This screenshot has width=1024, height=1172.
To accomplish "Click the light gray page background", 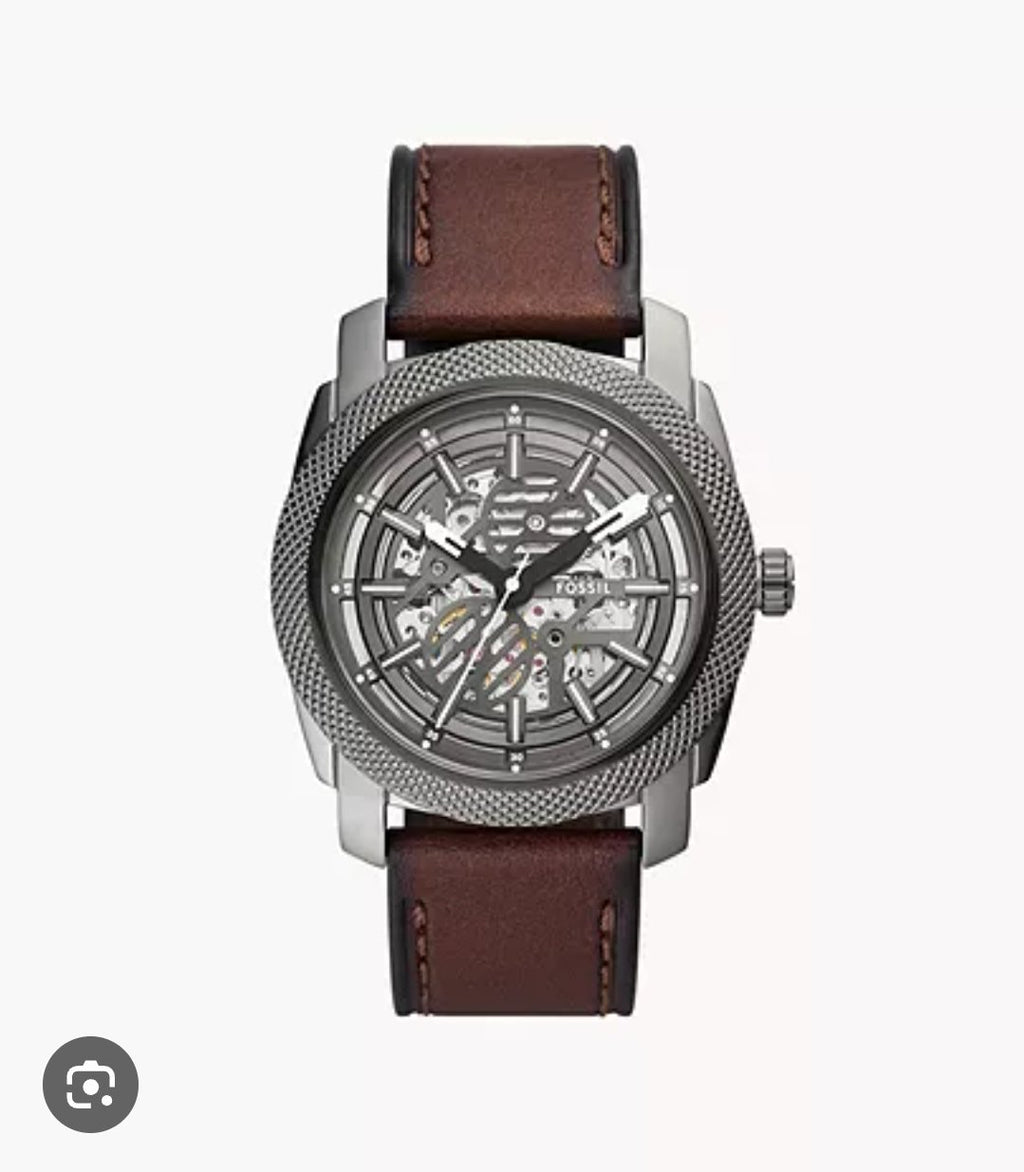I will point(150,300).
